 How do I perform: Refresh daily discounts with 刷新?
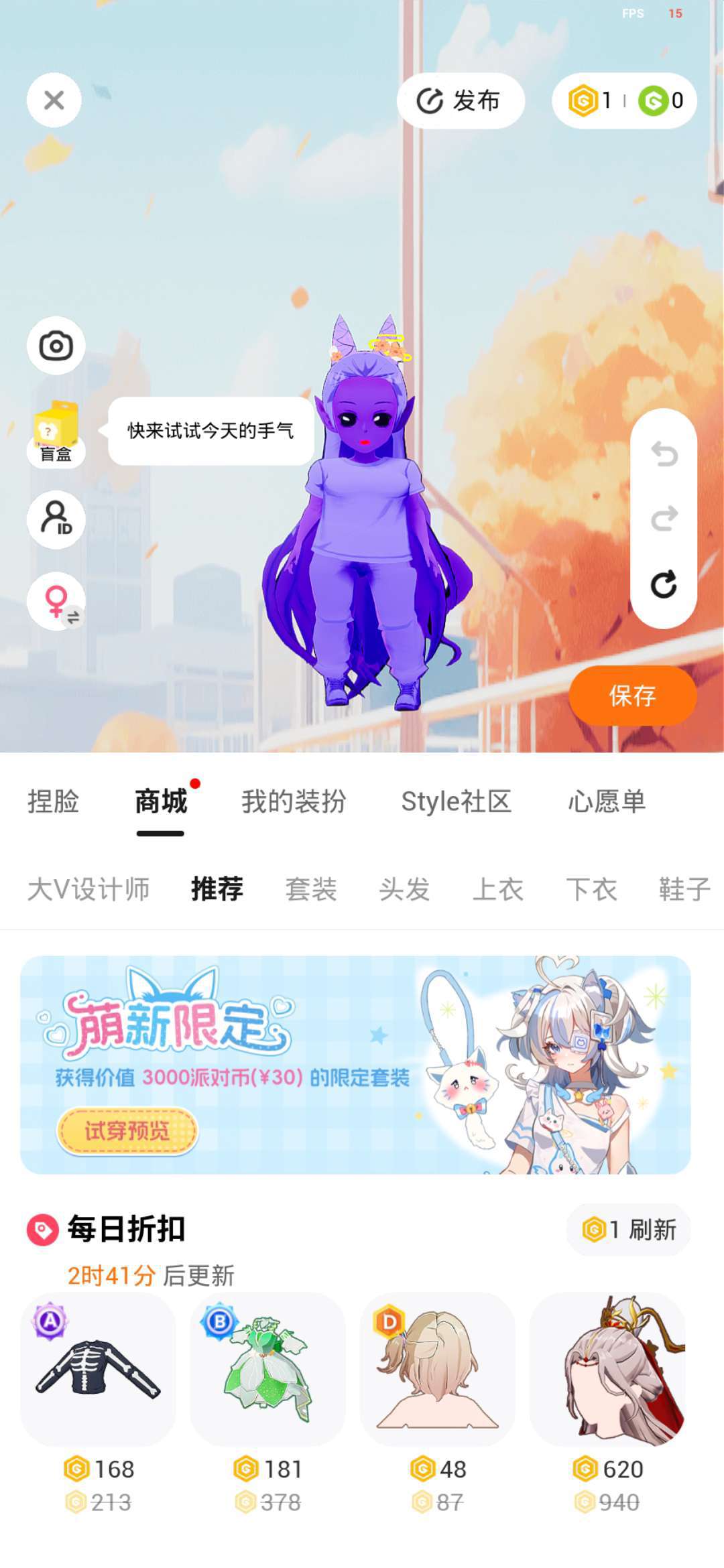click(629, 1230)
